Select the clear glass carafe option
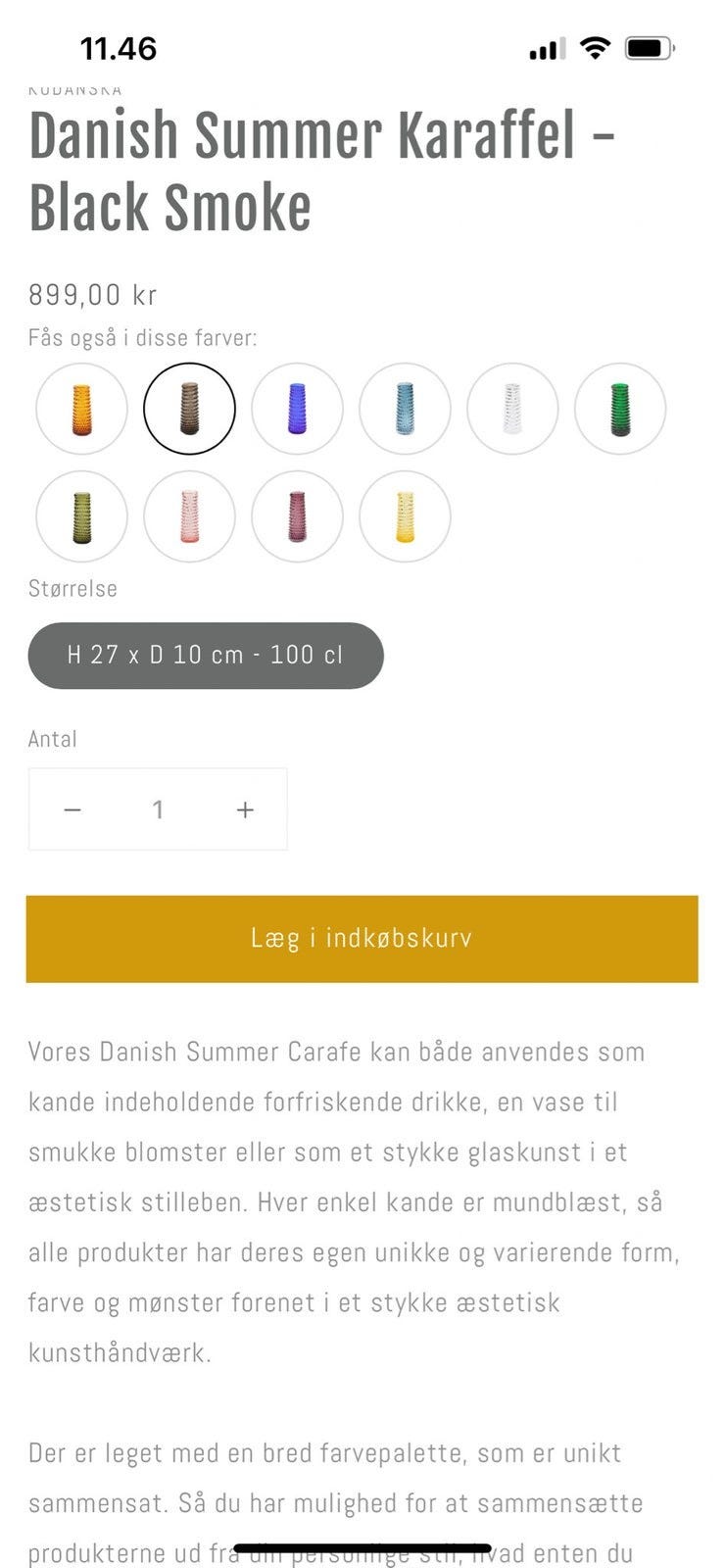Screen dimensions: 725x1568 click(512, 409)
